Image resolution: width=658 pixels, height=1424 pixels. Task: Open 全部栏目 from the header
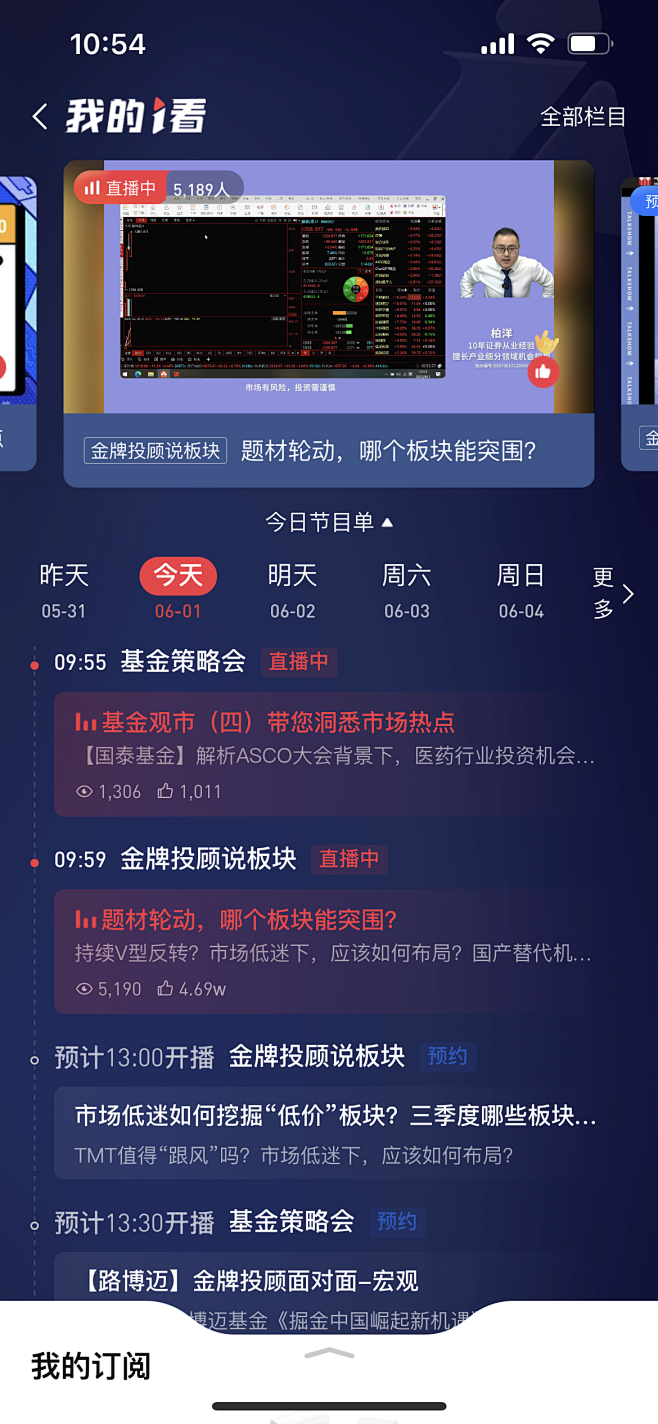point(583,117)
